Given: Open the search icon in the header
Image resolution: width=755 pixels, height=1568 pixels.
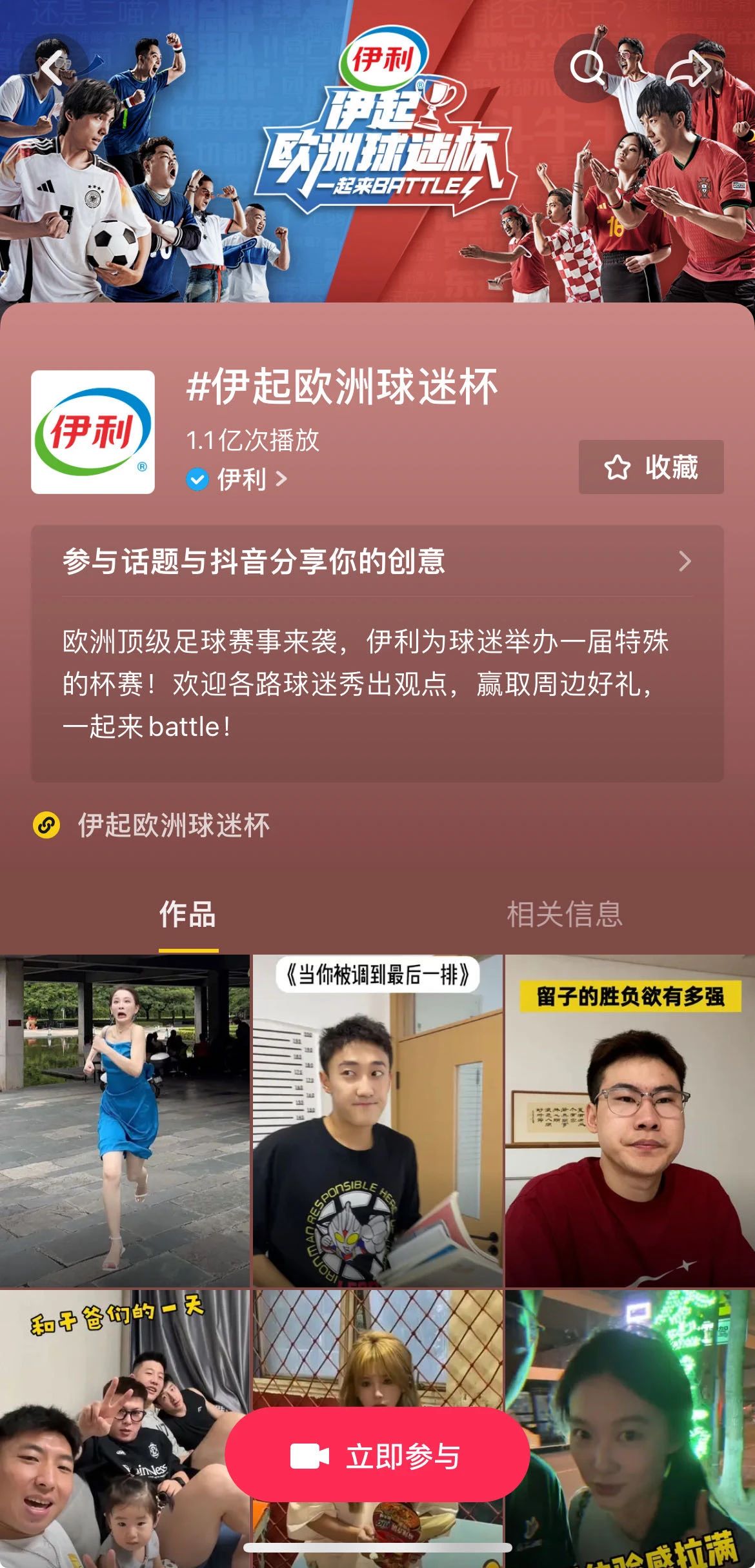Looking at the screenshot, I should tap(587, 68).
